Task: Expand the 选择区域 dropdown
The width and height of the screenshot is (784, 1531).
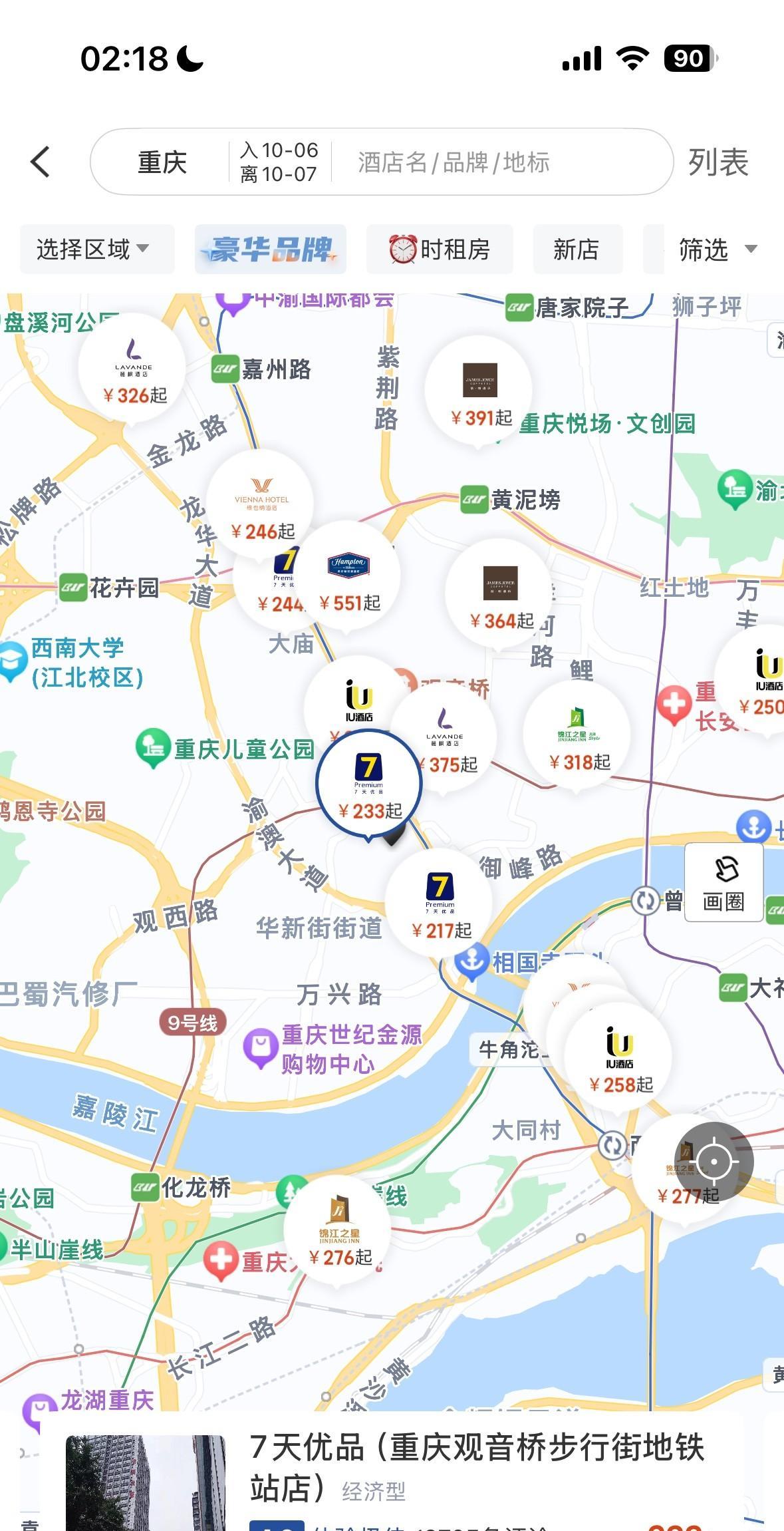Action: click(93, 250)
